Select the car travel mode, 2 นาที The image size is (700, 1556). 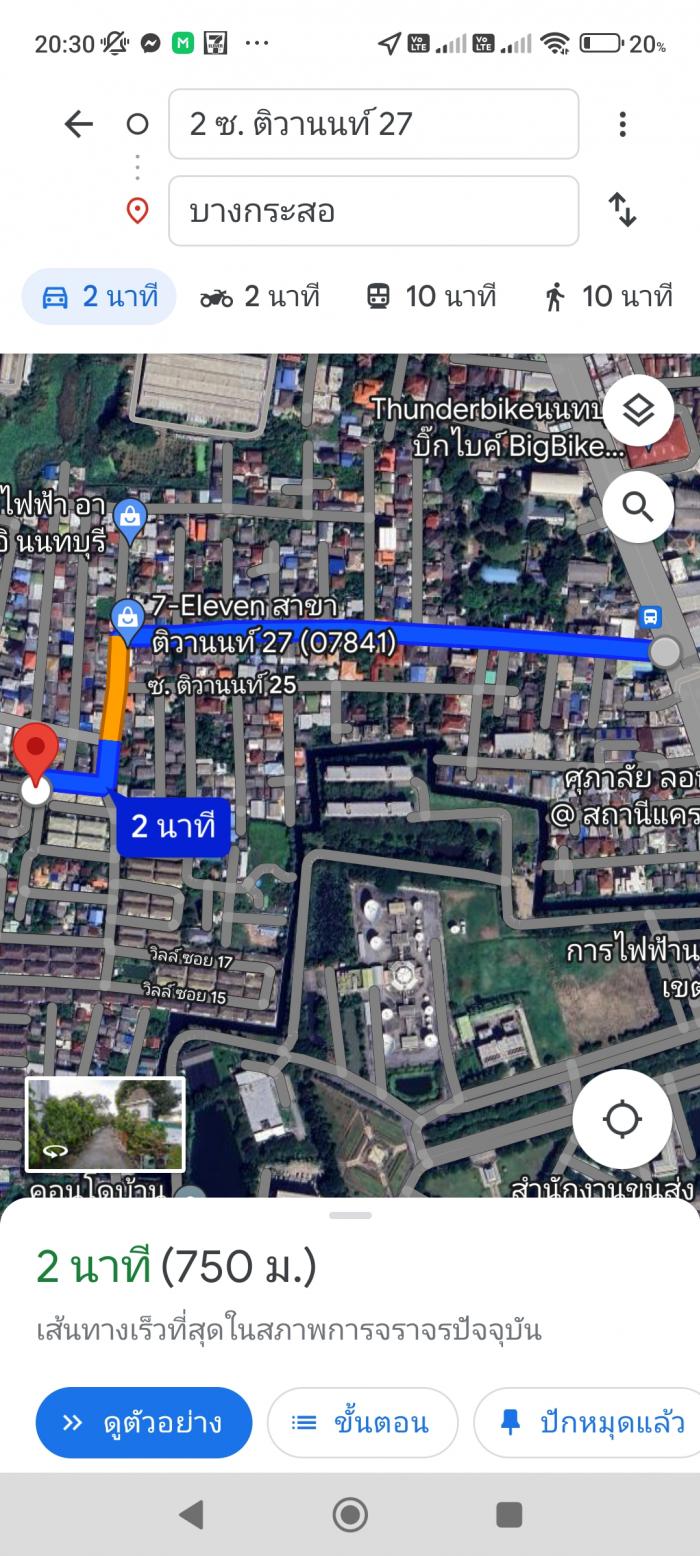point(99,297)
